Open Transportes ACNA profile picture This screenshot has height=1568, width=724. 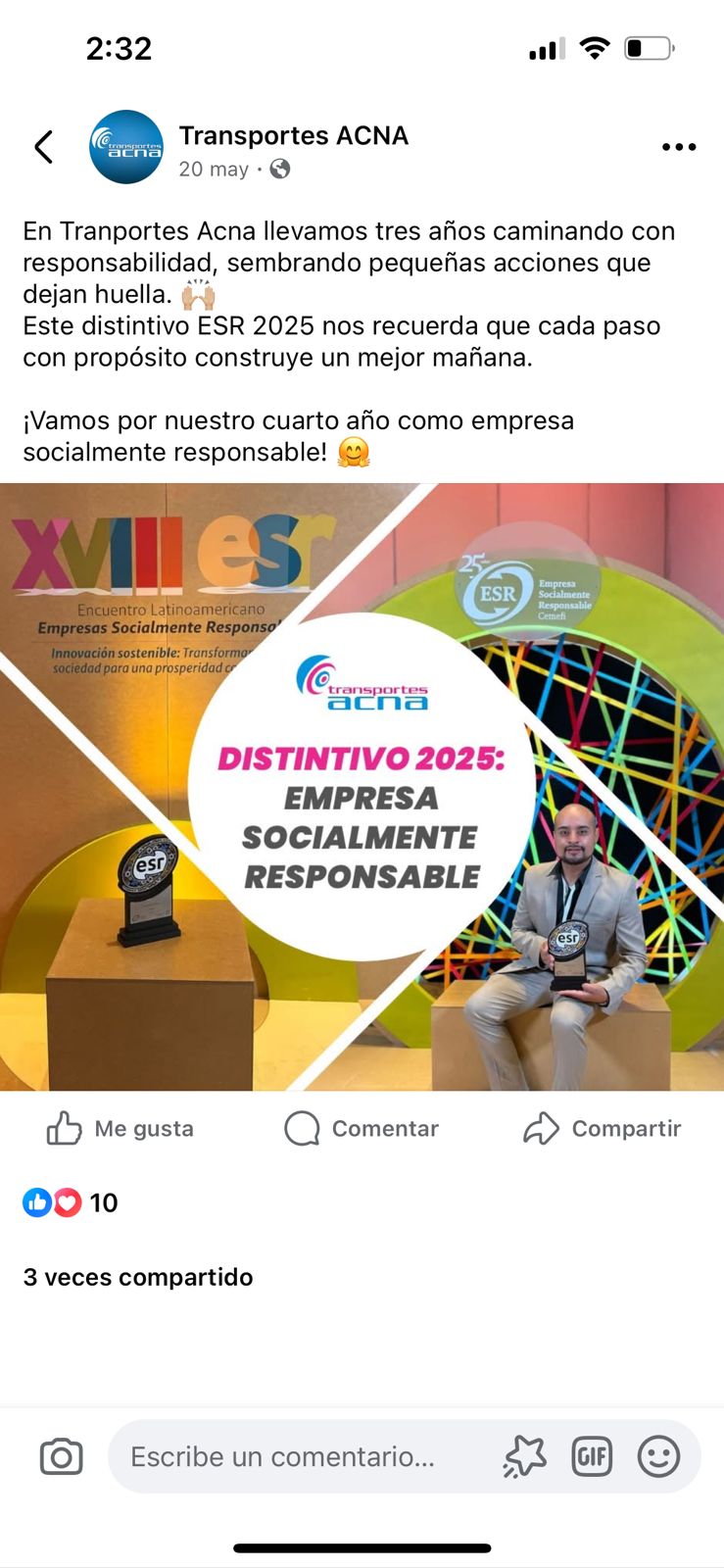(126, 147)
